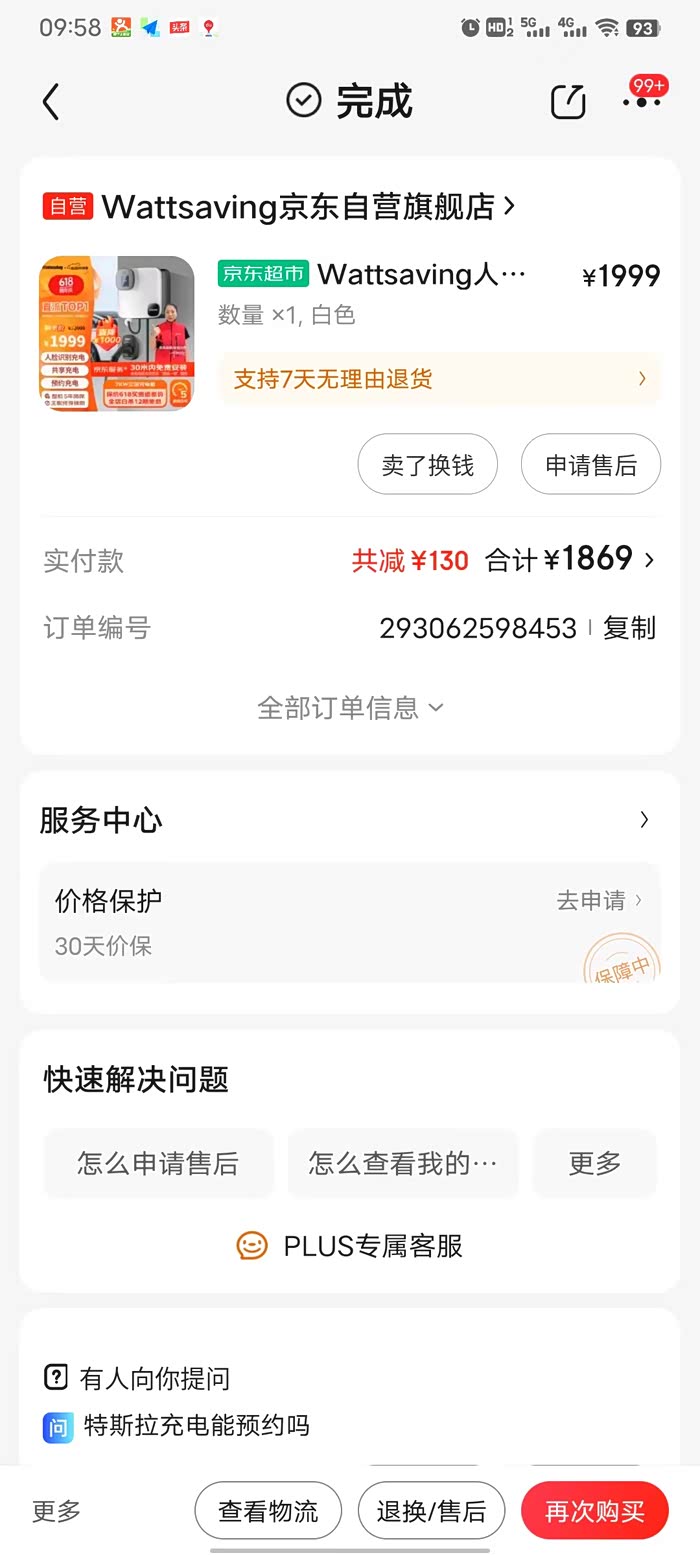Tap the red 再次购买 button
700x1555 pixels.
coord(594,1511)
